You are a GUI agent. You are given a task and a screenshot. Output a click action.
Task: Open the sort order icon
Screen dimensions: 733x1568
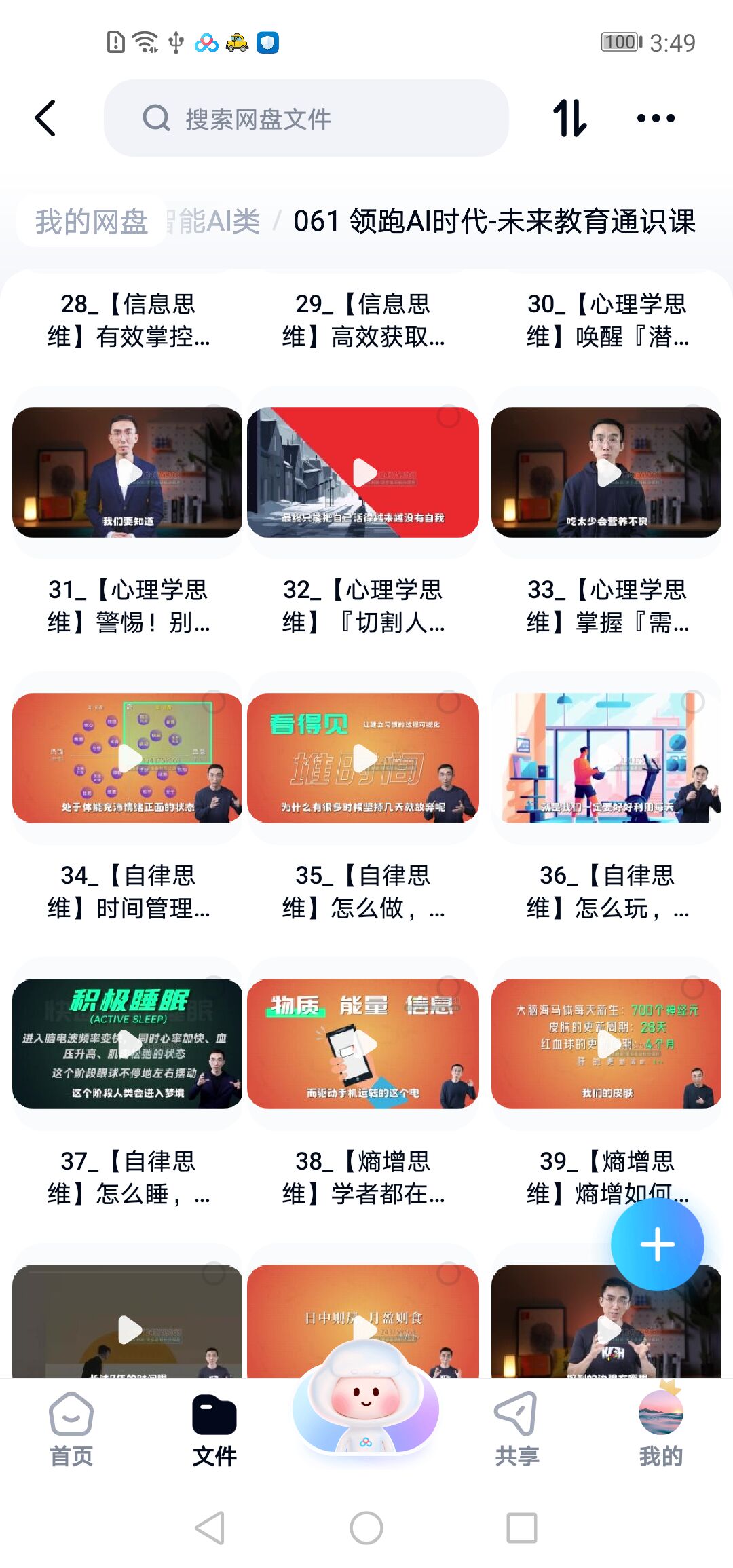pos(569,118)
